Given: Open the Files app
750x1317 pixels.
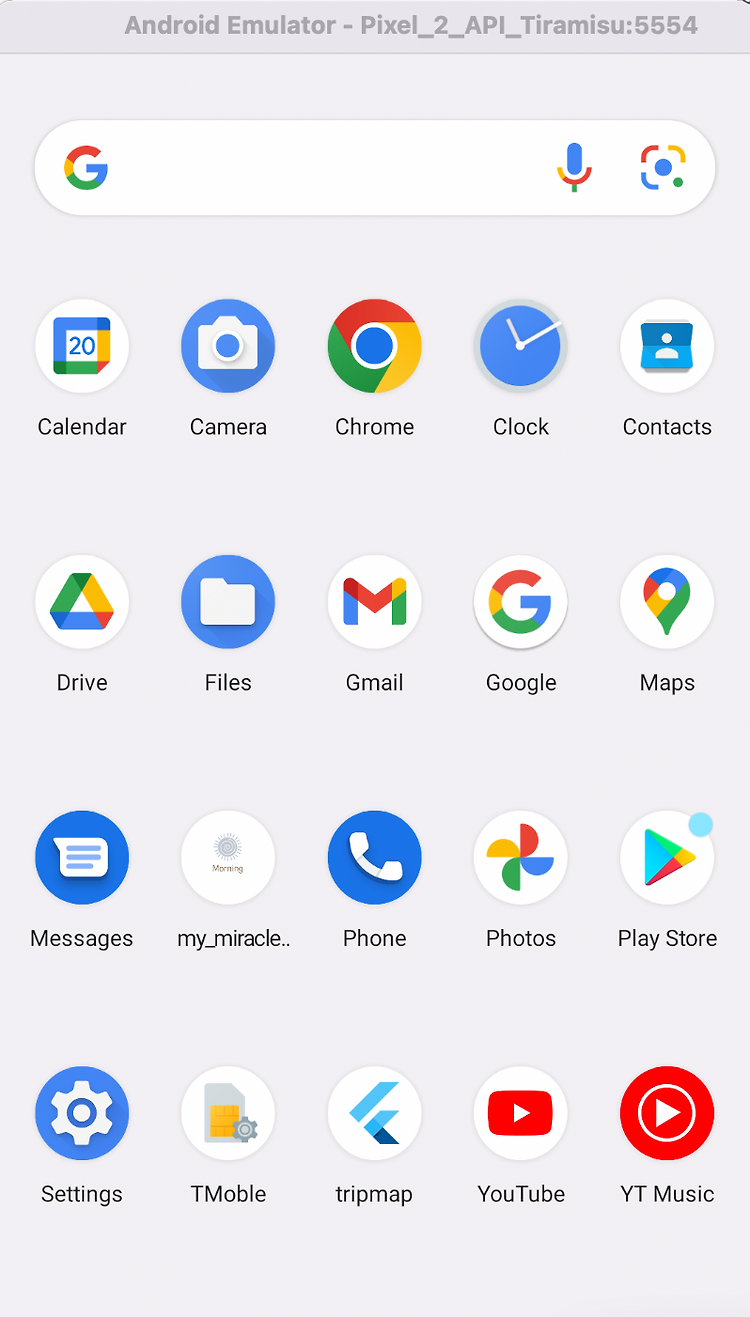Looking at the screenshot, I should tap(228, 602).
